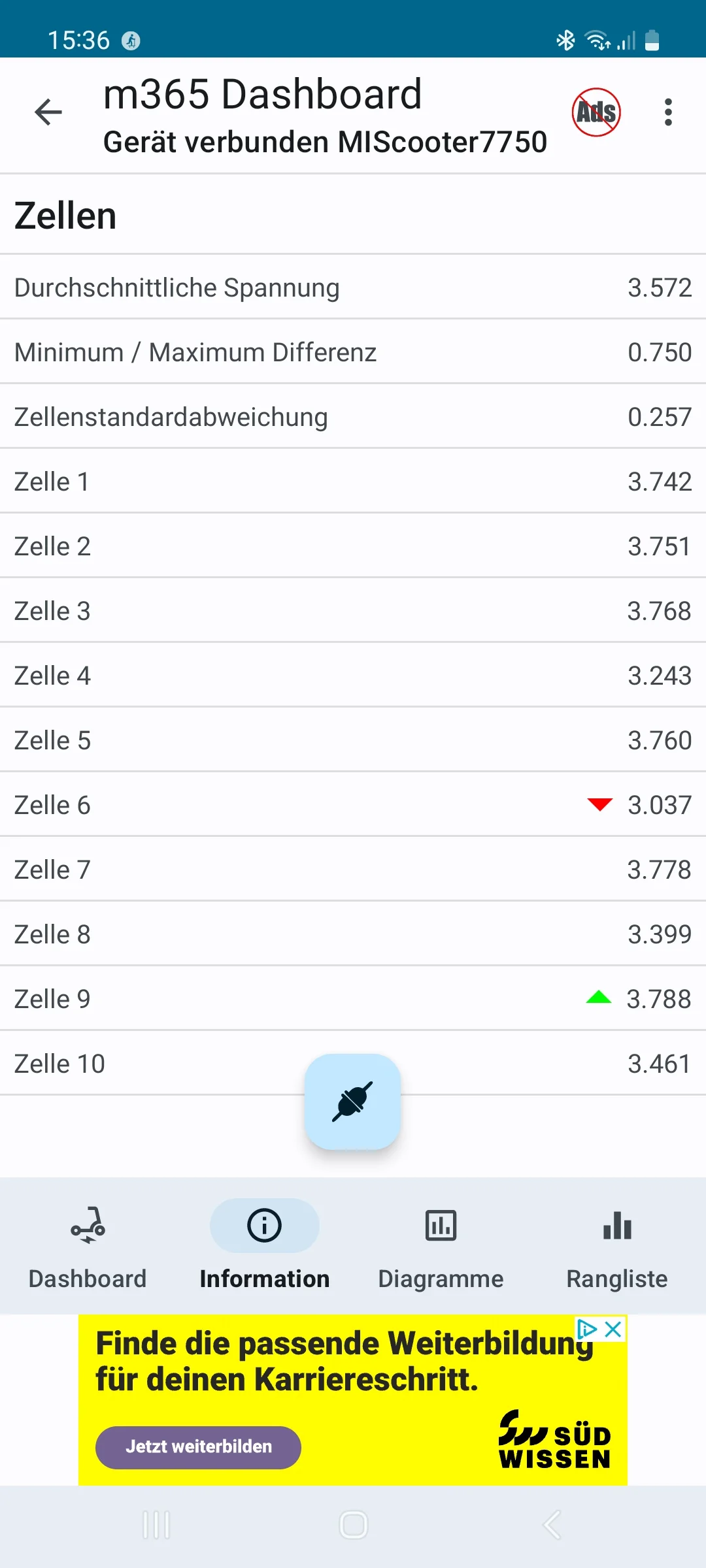Go back using the app bar arrow
The image size is (706, 1568).
[48, 112]
